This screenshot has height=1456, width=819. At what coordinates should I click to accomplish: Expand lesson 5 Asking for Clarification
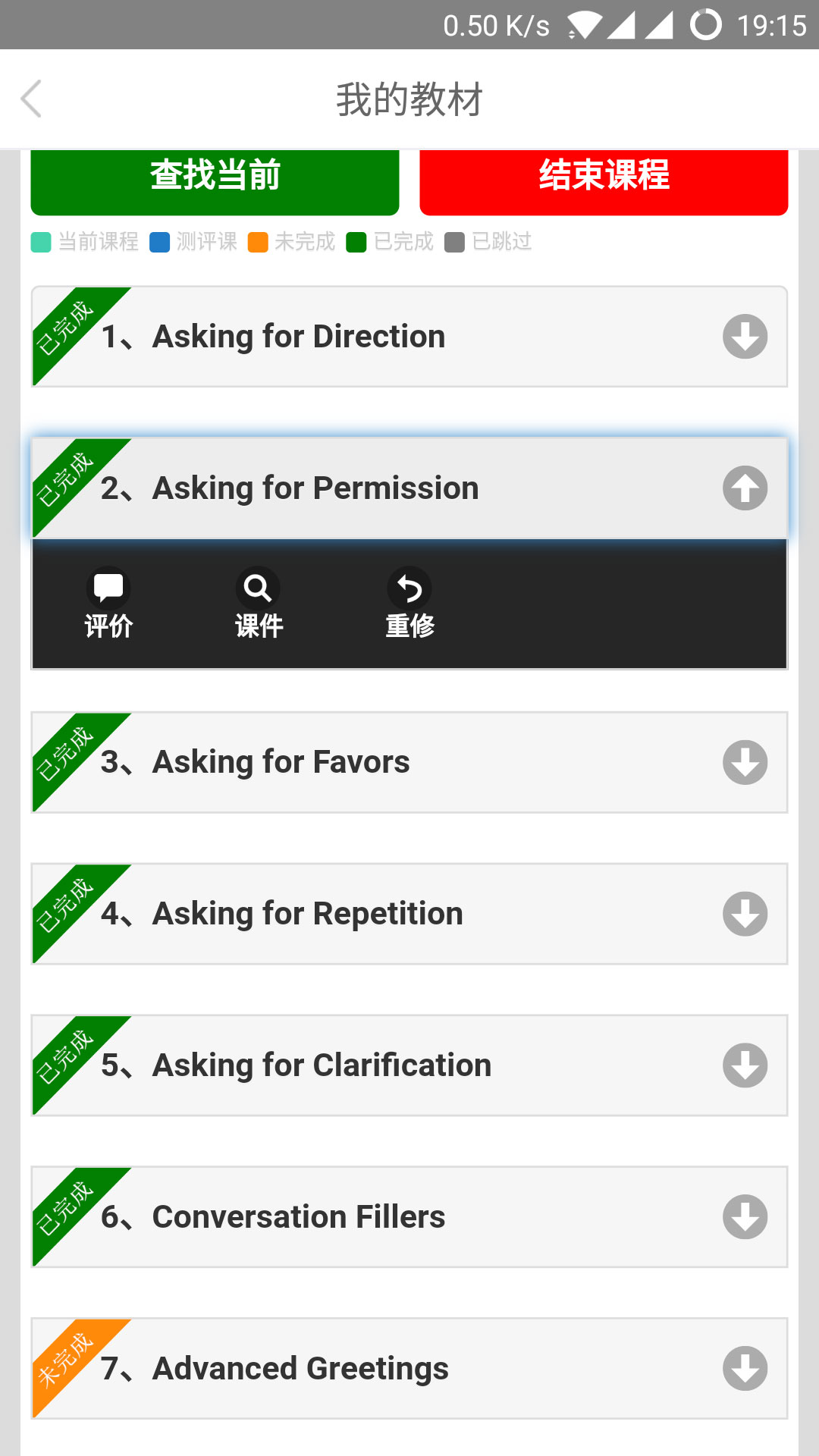(745, 1065)
